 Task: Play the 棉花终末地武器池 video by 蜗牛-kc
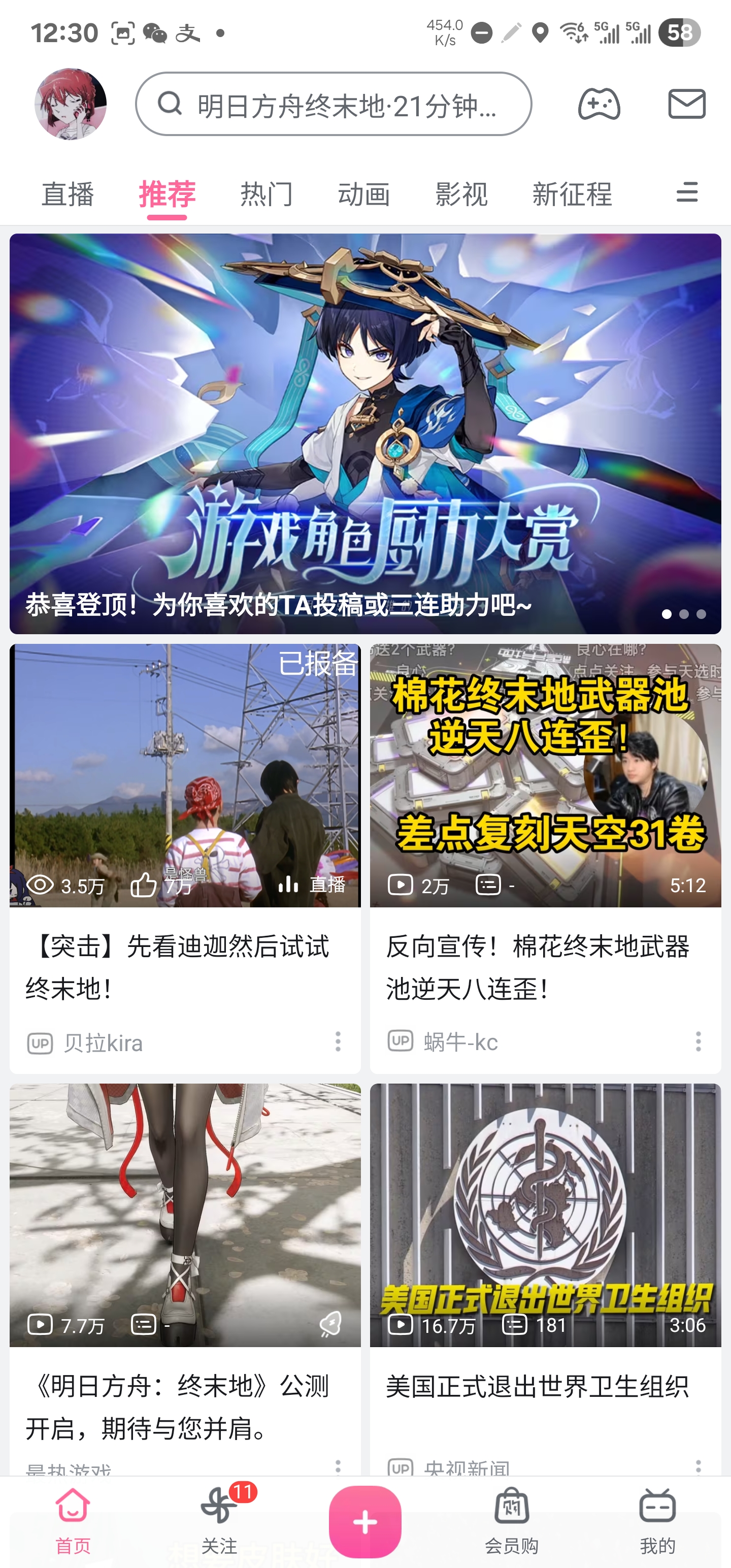(545, 775)
